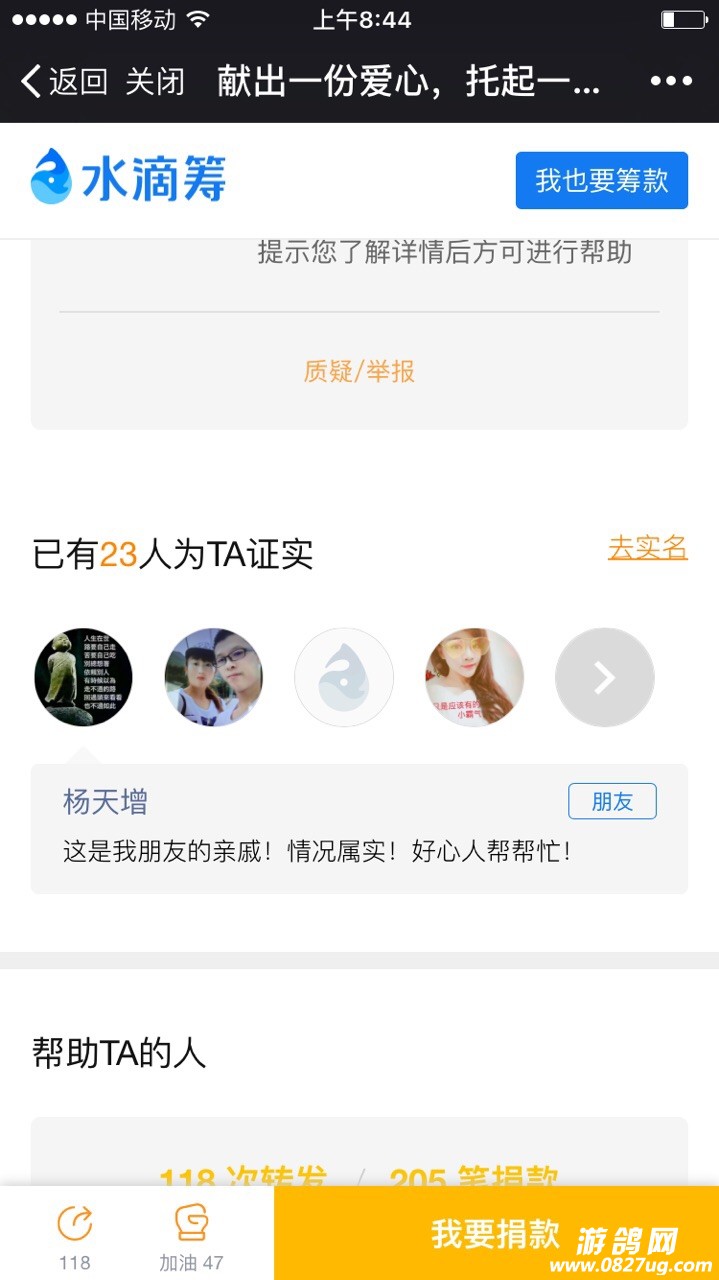
Task: Select the avatar with yellow sunglasses
Action: 474,677
